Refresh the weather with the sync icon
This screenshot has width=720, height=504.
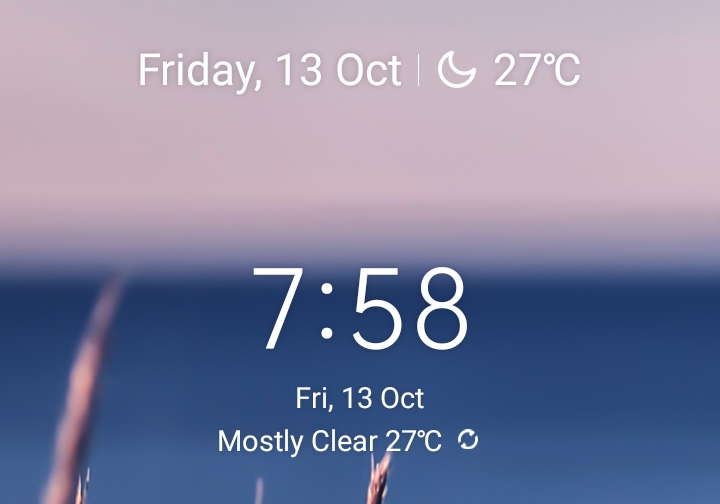(468, 439)
